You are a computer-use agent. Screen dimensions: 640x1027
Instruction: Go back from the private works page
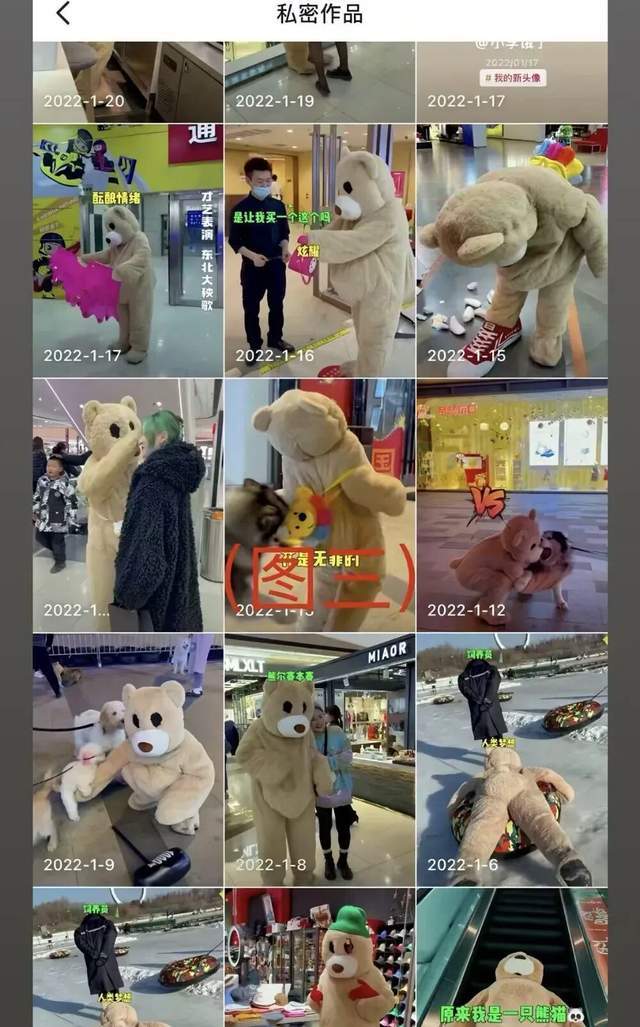point(63,14)
